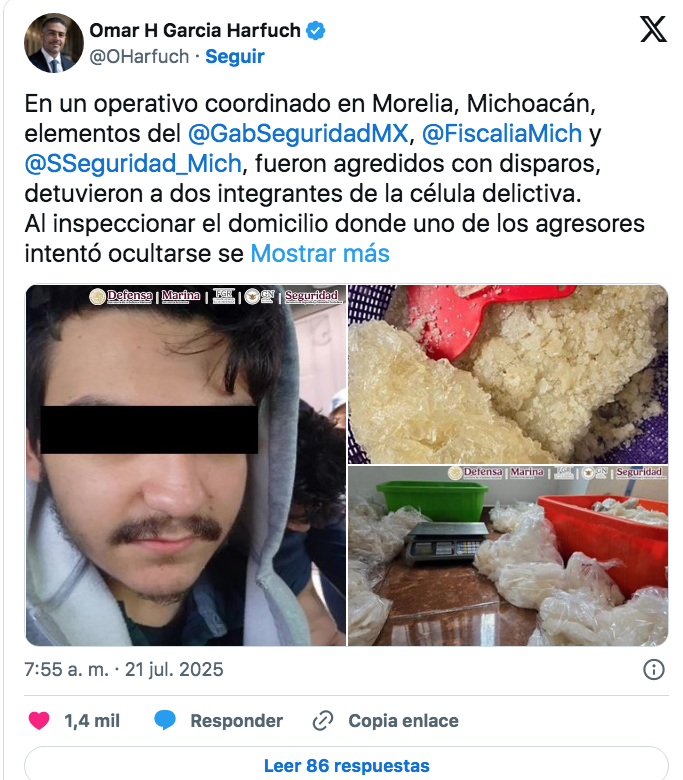This screenshot has width=683, height=780.
Task: Open the Omar H Garcia Harfuch name link
Action: coord(195,30)
